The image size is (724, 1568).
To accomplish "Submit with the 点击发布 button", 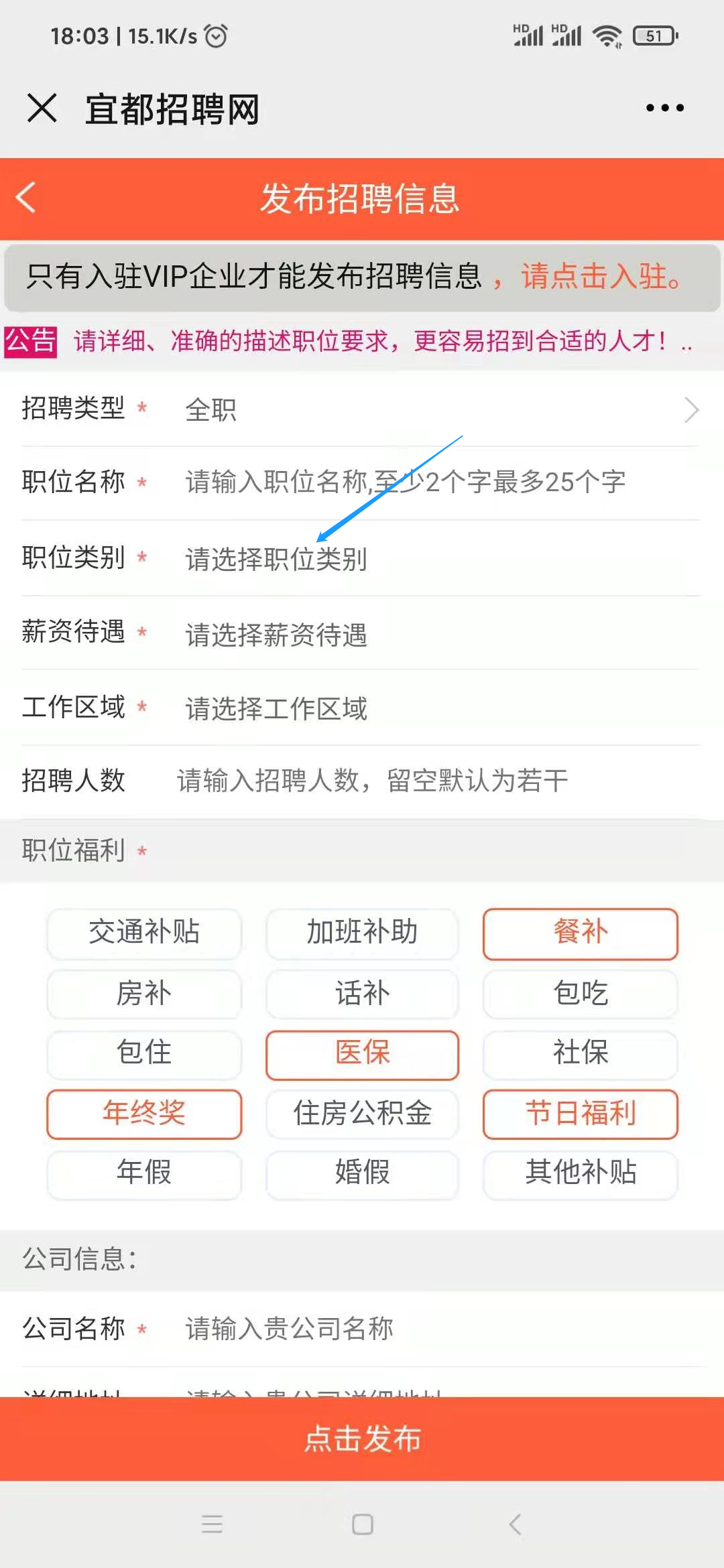I will pyautogui.click(x=362, y=1439).
